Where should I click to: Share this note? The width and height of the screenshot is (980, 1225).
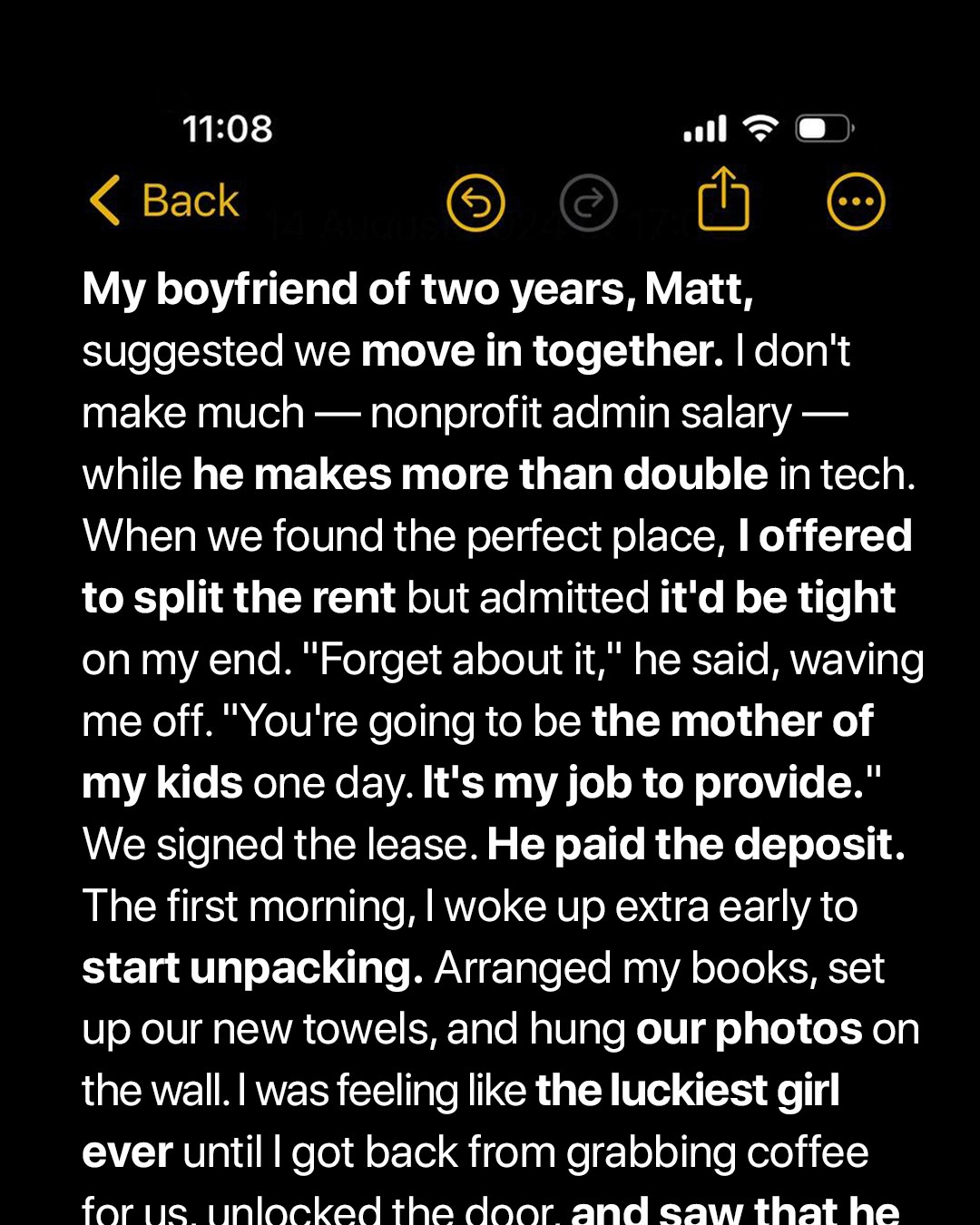(x=723, y=199)
